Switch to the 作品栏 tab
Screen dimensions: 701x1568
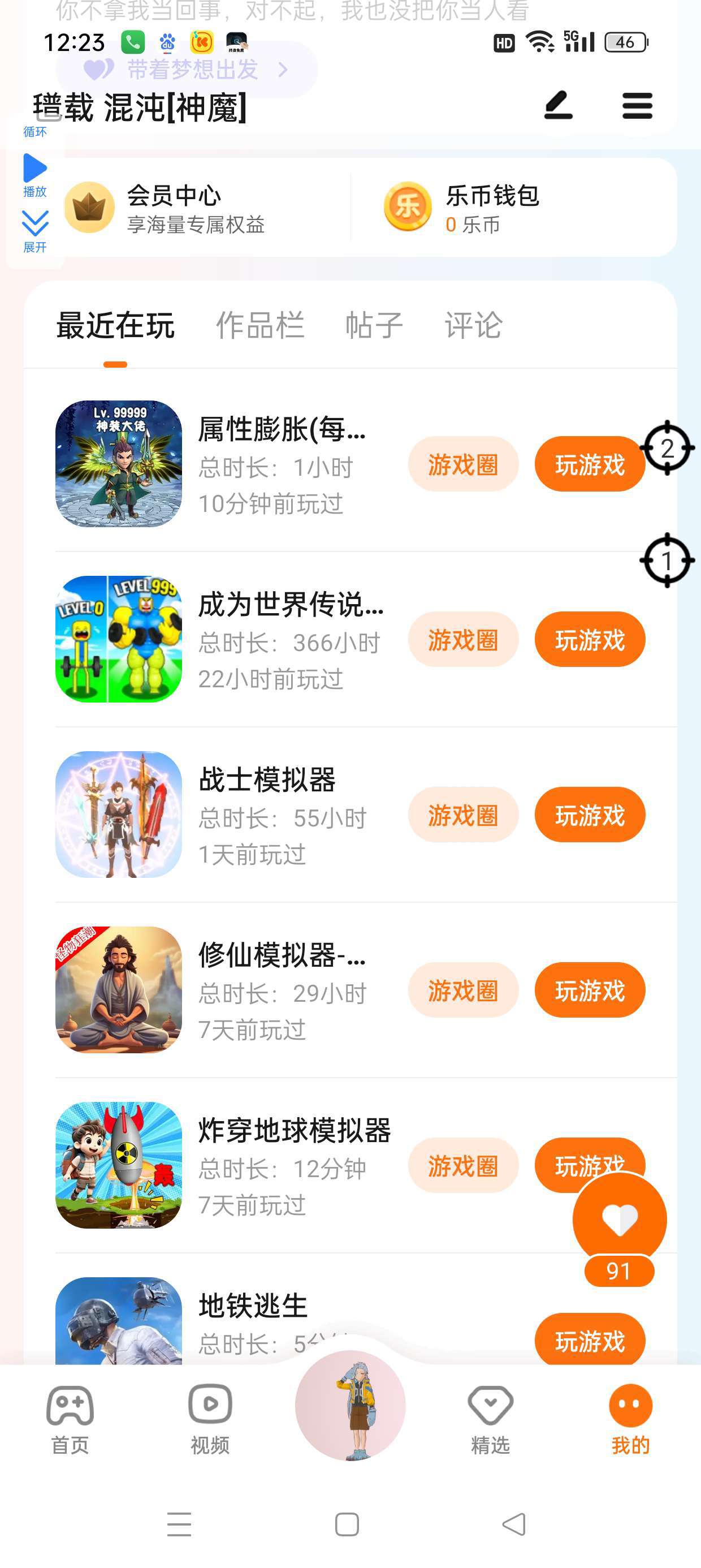point(260,325)
